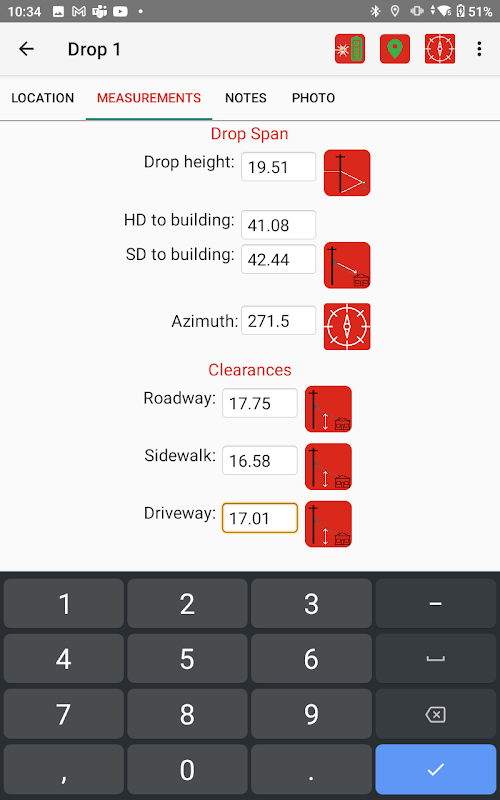
Task: Tap the compass icon in the app bar
Action: [439, 49]
